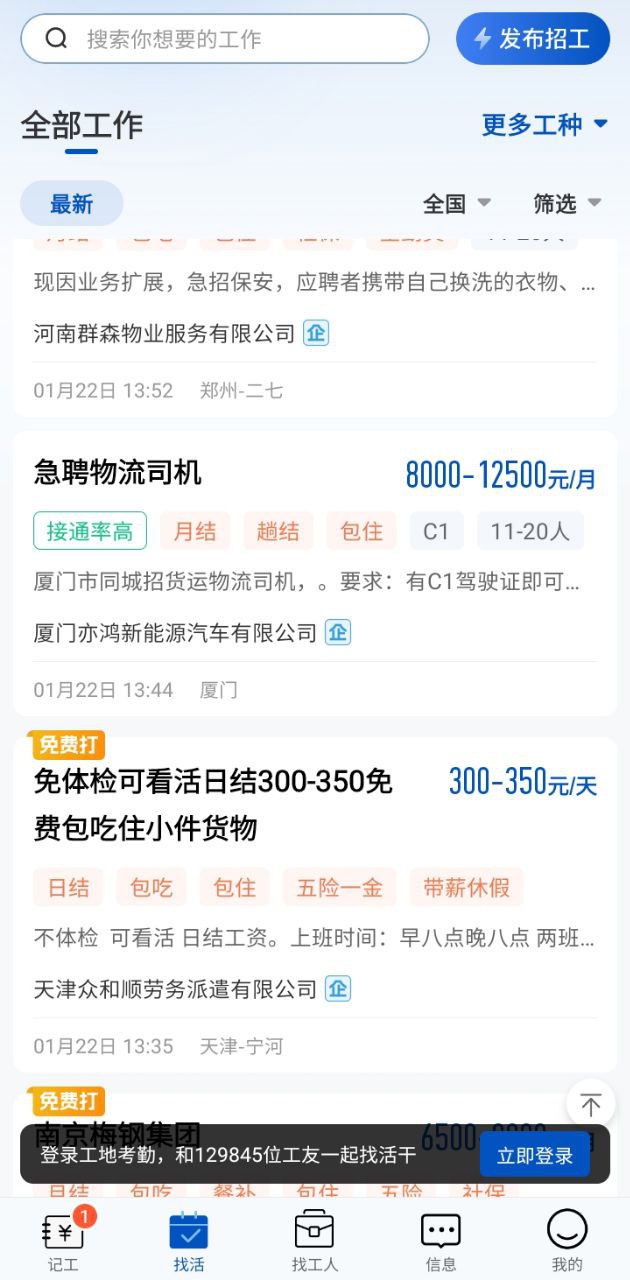Switch to the 找活 tab
Screen dimensions: 630x1280
coord(188,1240)
